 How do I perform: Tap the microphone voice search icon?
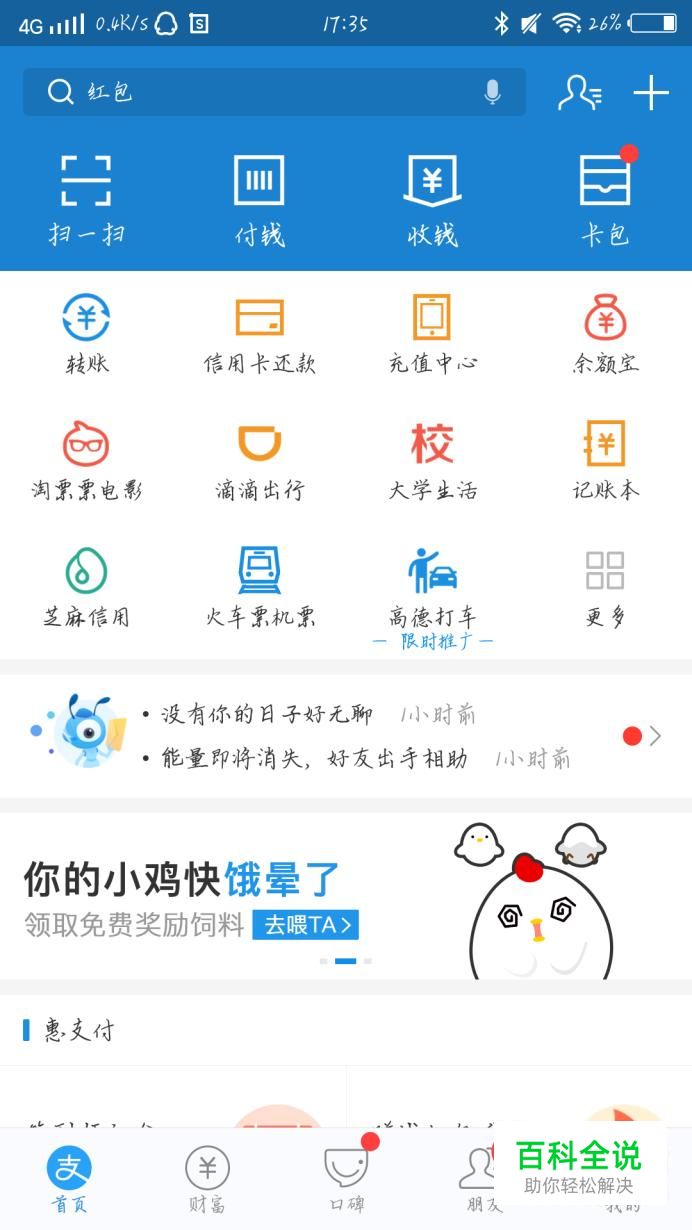click(492, 92)
